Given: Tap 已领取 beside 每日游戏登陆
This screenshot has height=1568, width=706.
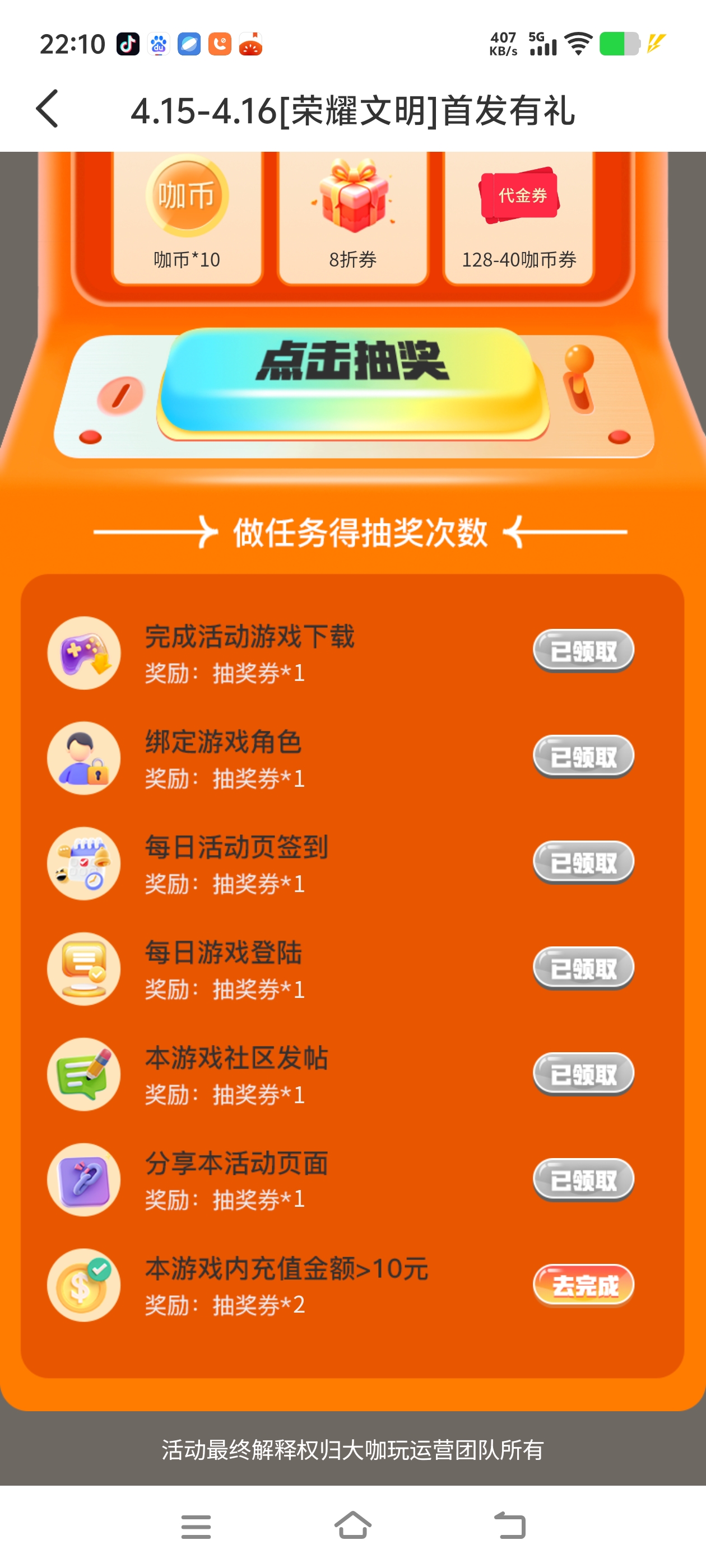Looking at the screenshot, I should coord(583,968).
